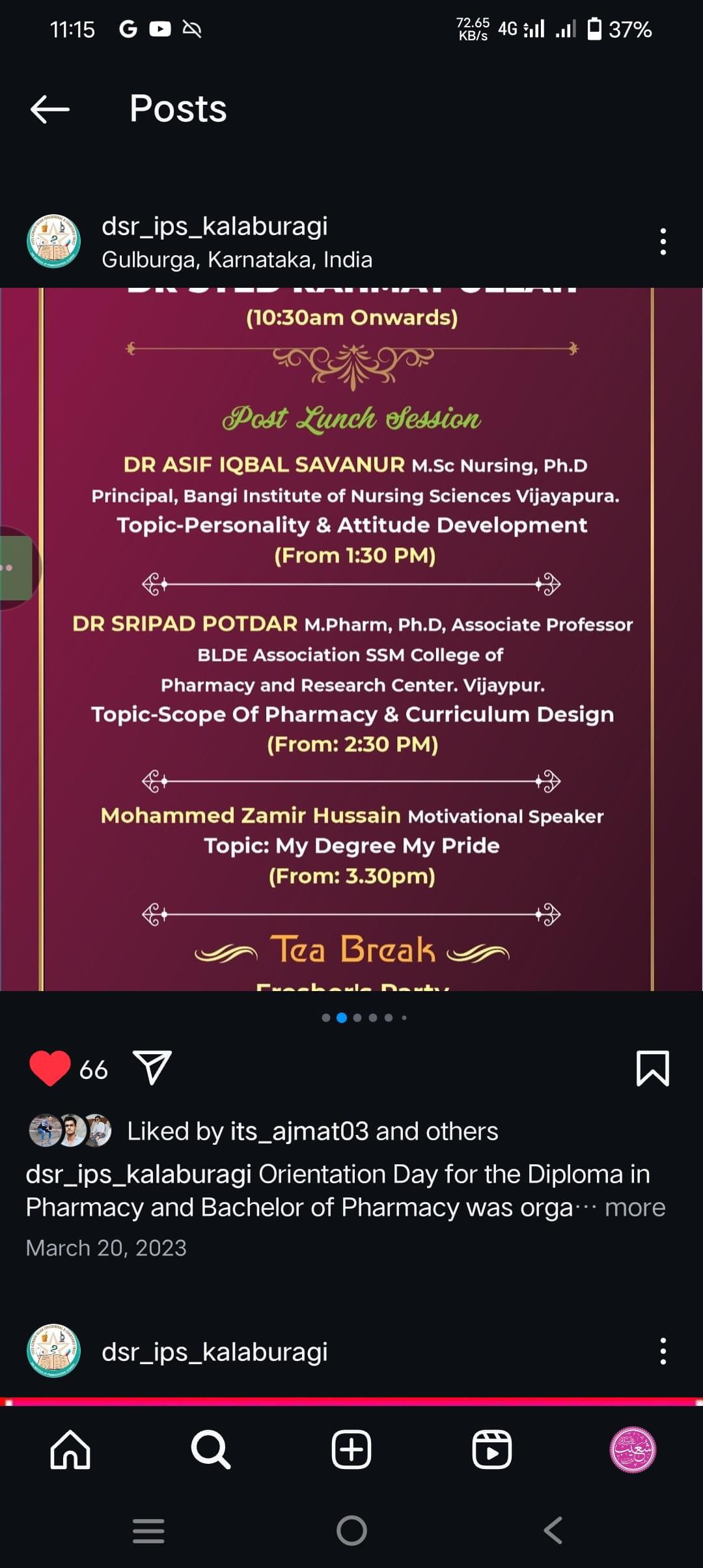Go back from the Posts screen
This screenshot has width=703, height=1568.
50,109
